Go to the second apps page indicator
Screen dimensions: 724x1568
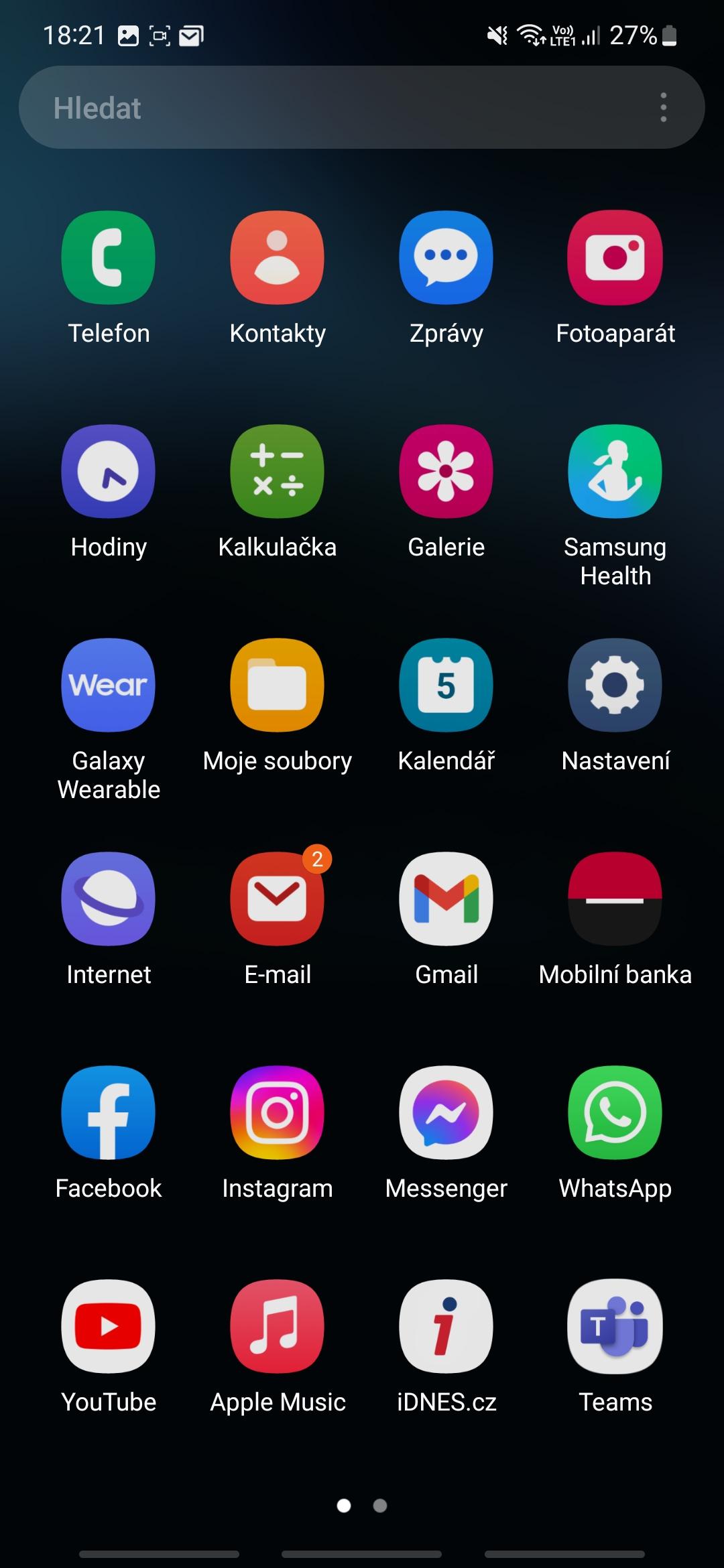(380, 1506)
